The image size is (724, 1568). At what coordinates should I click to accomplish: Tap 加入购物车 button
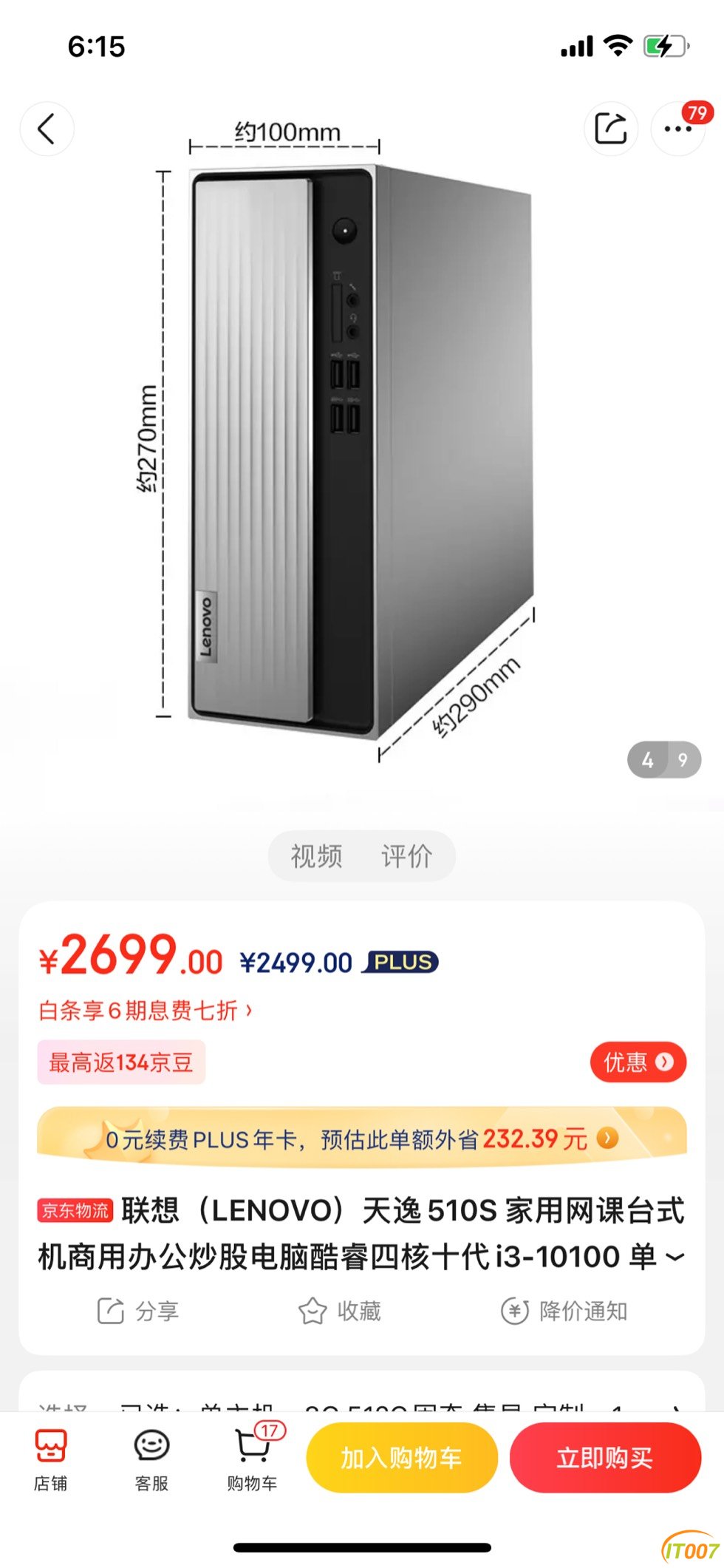[x=402, y=1457]
